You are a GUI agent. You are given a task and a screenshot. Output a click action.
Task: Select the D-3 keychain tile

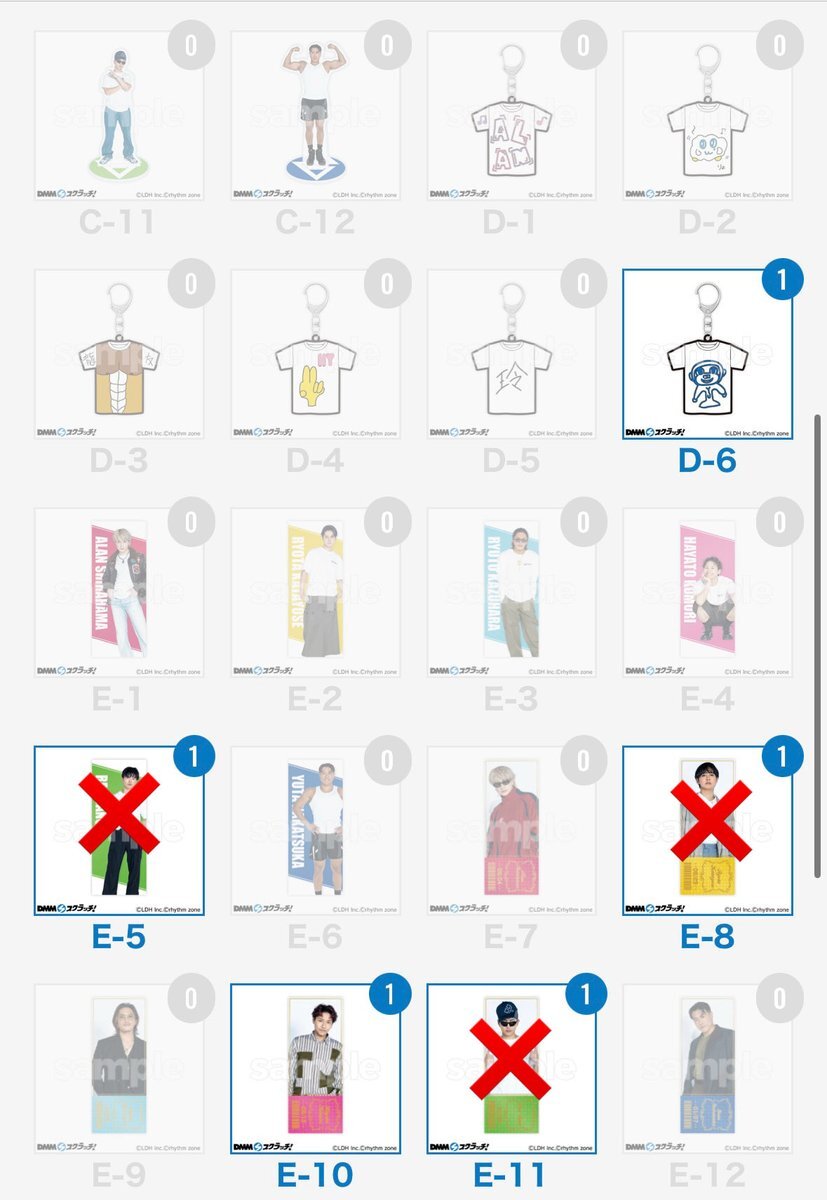pyautogui.click(x=119, y=355)
